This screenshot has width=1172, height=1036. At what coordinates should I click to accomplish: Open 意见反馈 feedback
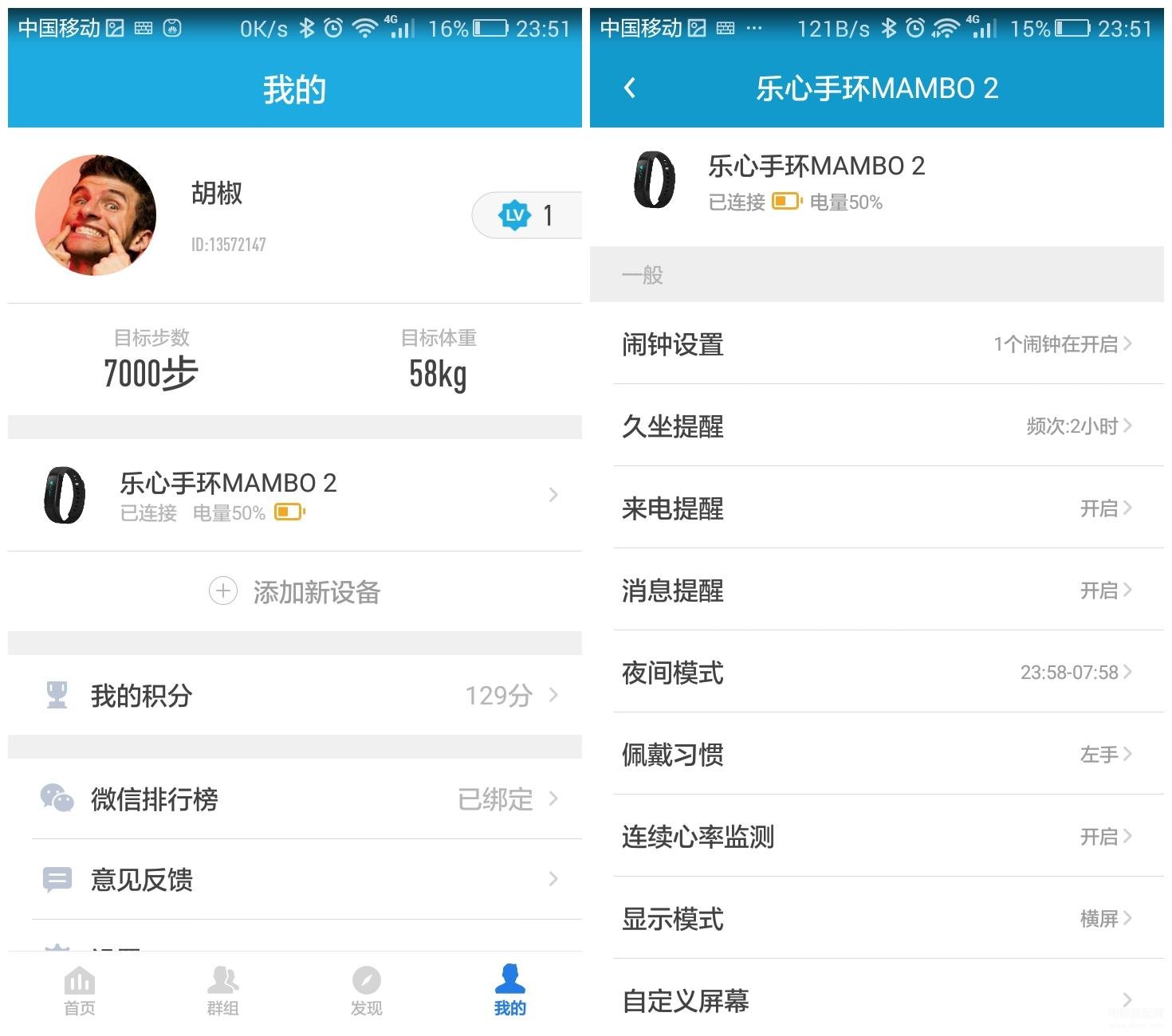click(x=295, y=879)
